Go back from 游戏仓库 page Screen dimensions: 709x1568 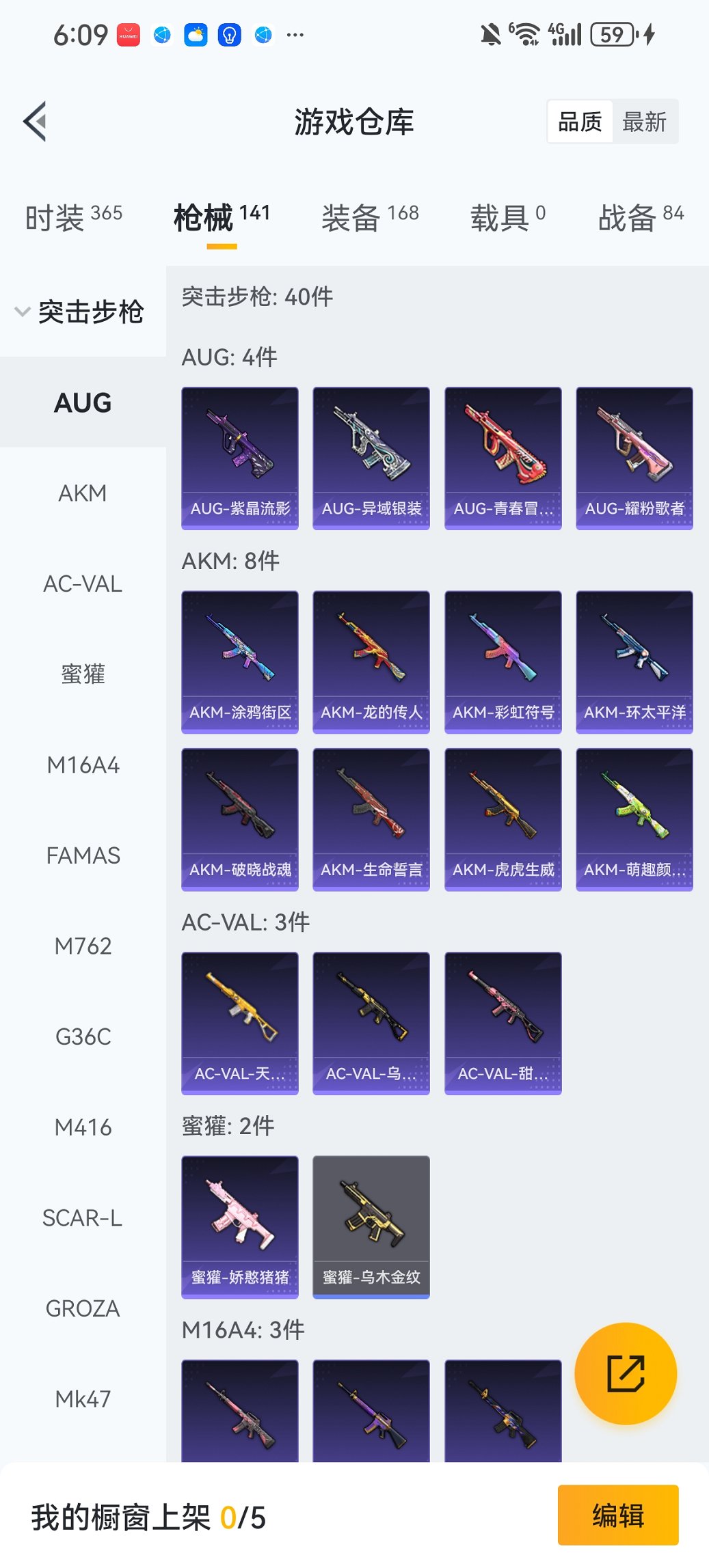(x=36, y=122)
